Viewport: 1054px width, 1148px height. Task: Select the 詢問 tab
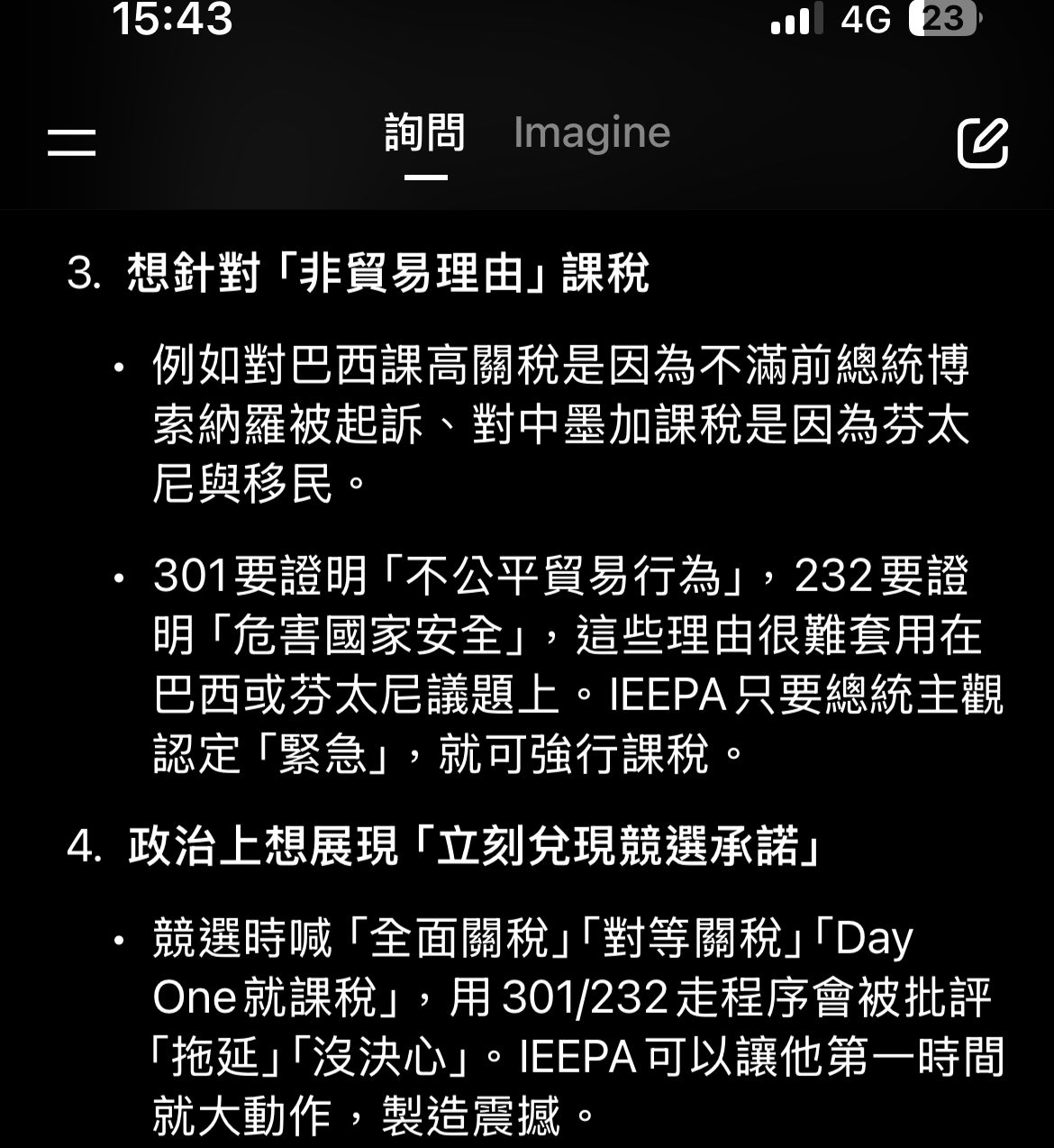click(x=425, y=133)
